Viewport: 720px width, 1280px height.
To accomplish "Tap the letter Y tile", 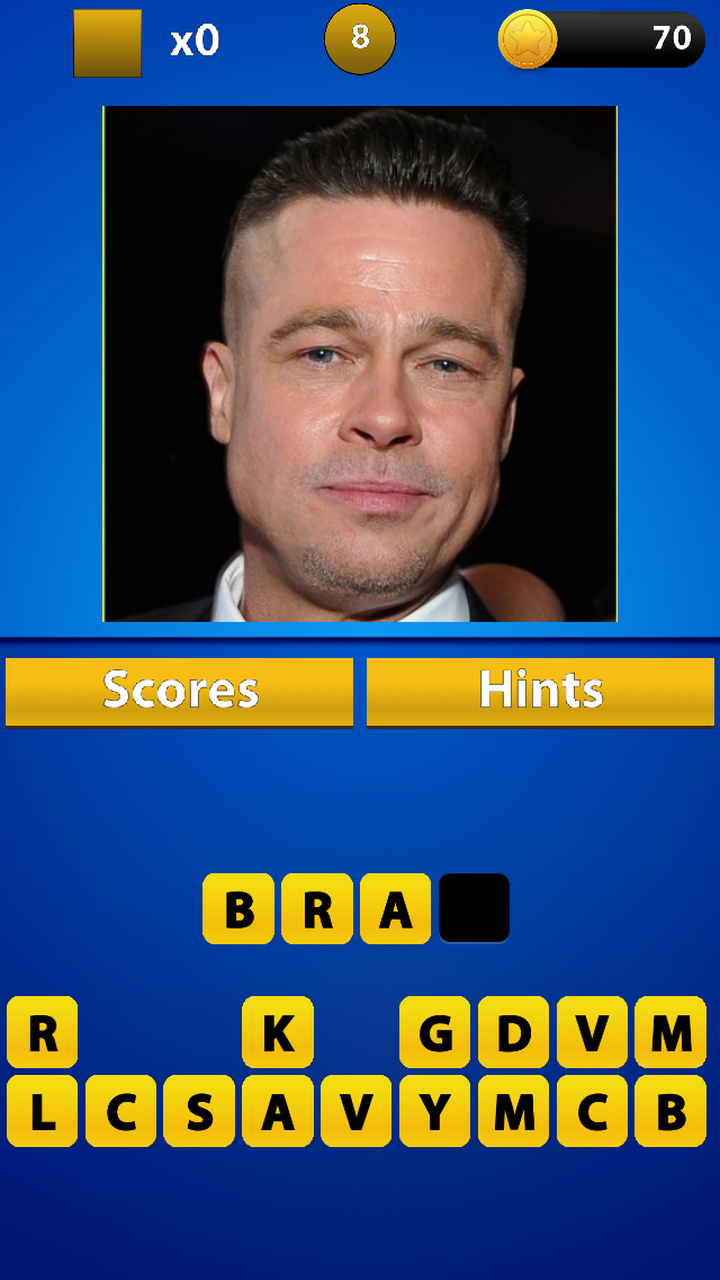I will (x=435, y=1111).
